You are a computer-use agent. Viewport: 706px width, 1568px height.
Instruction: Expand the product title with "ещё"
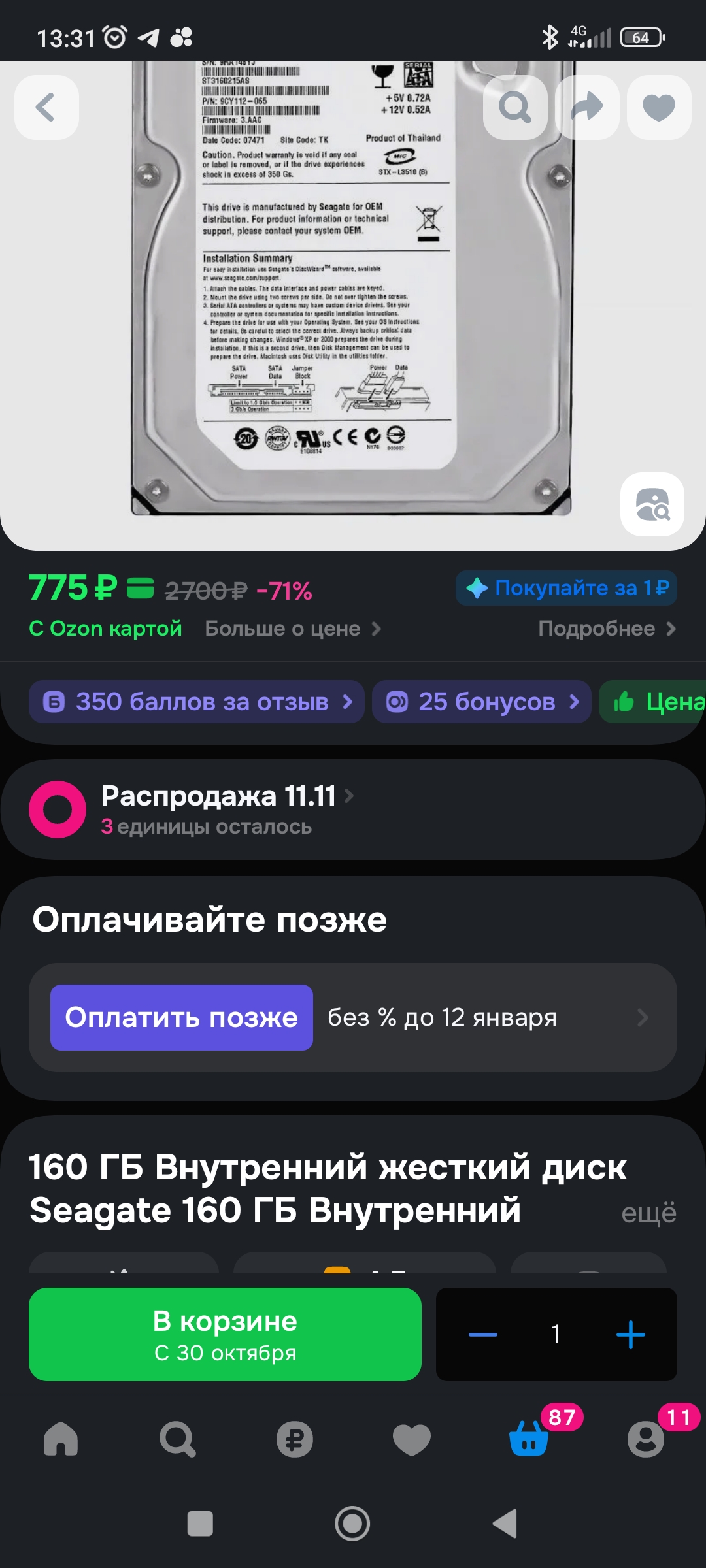(648, 1213)
